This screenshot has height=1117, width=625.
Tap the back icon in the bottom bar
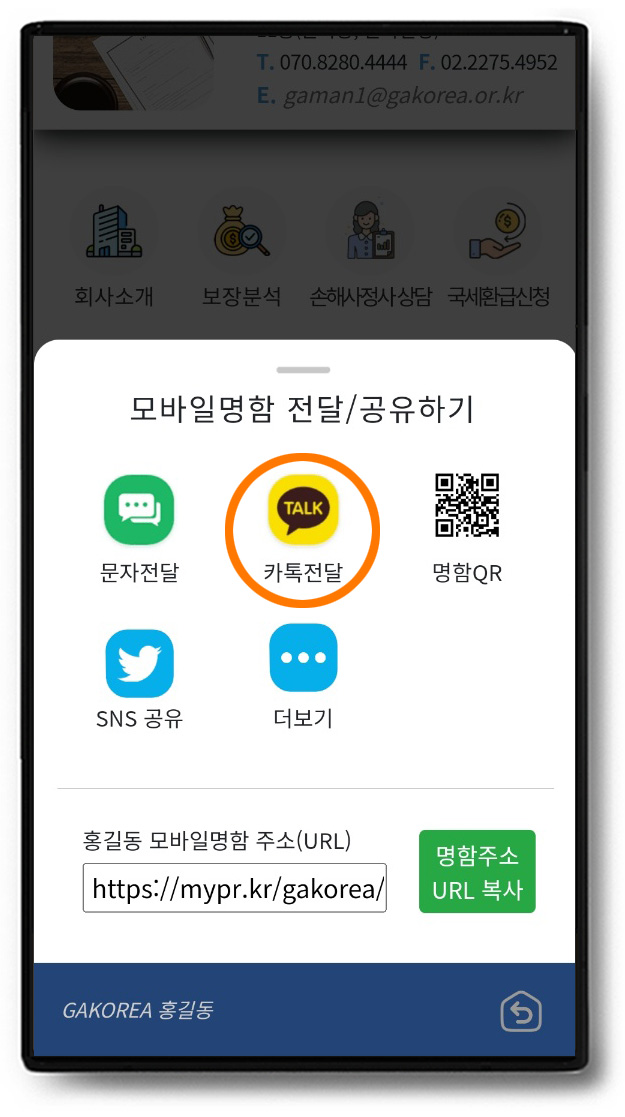point(520,1013)
